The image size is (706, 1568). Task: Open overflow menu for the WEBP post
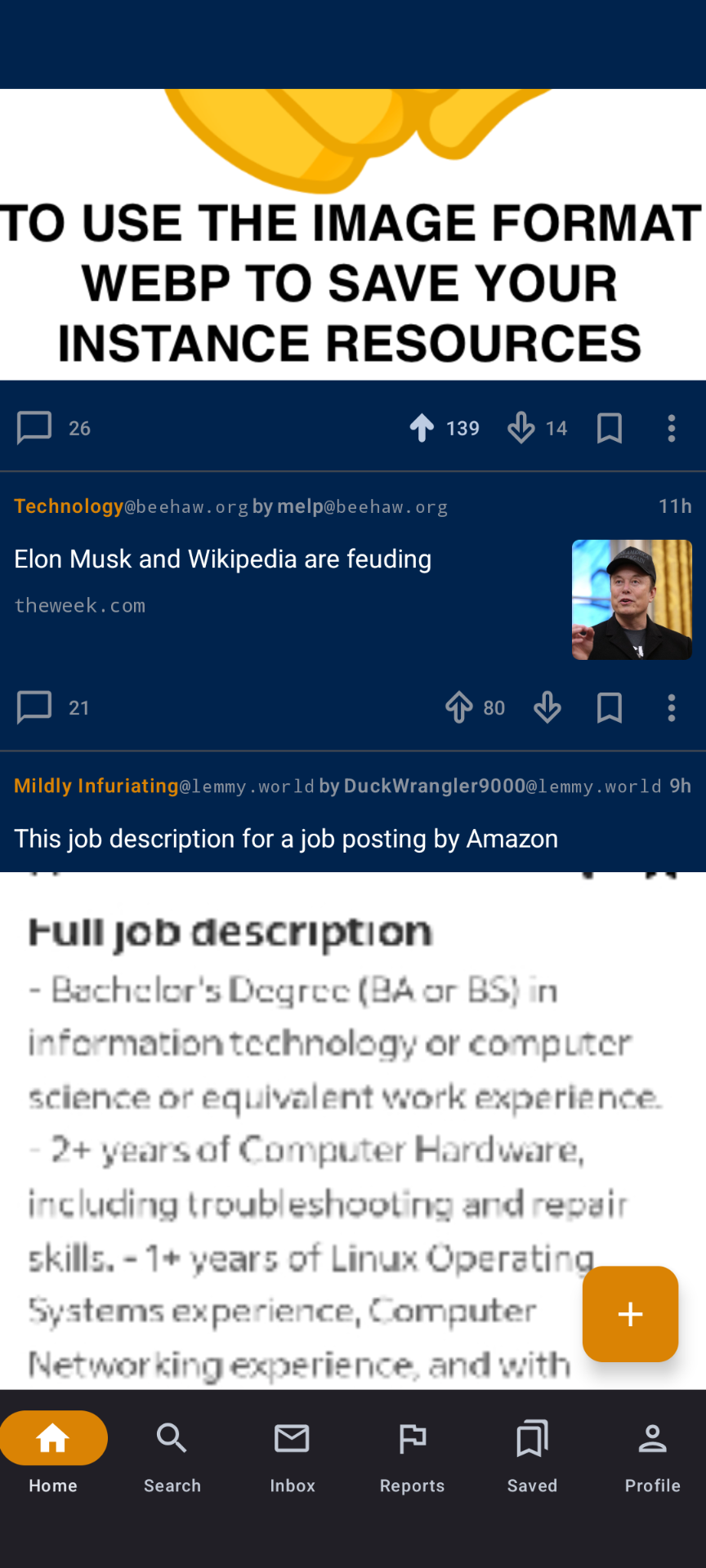click(x=671, y=428)
